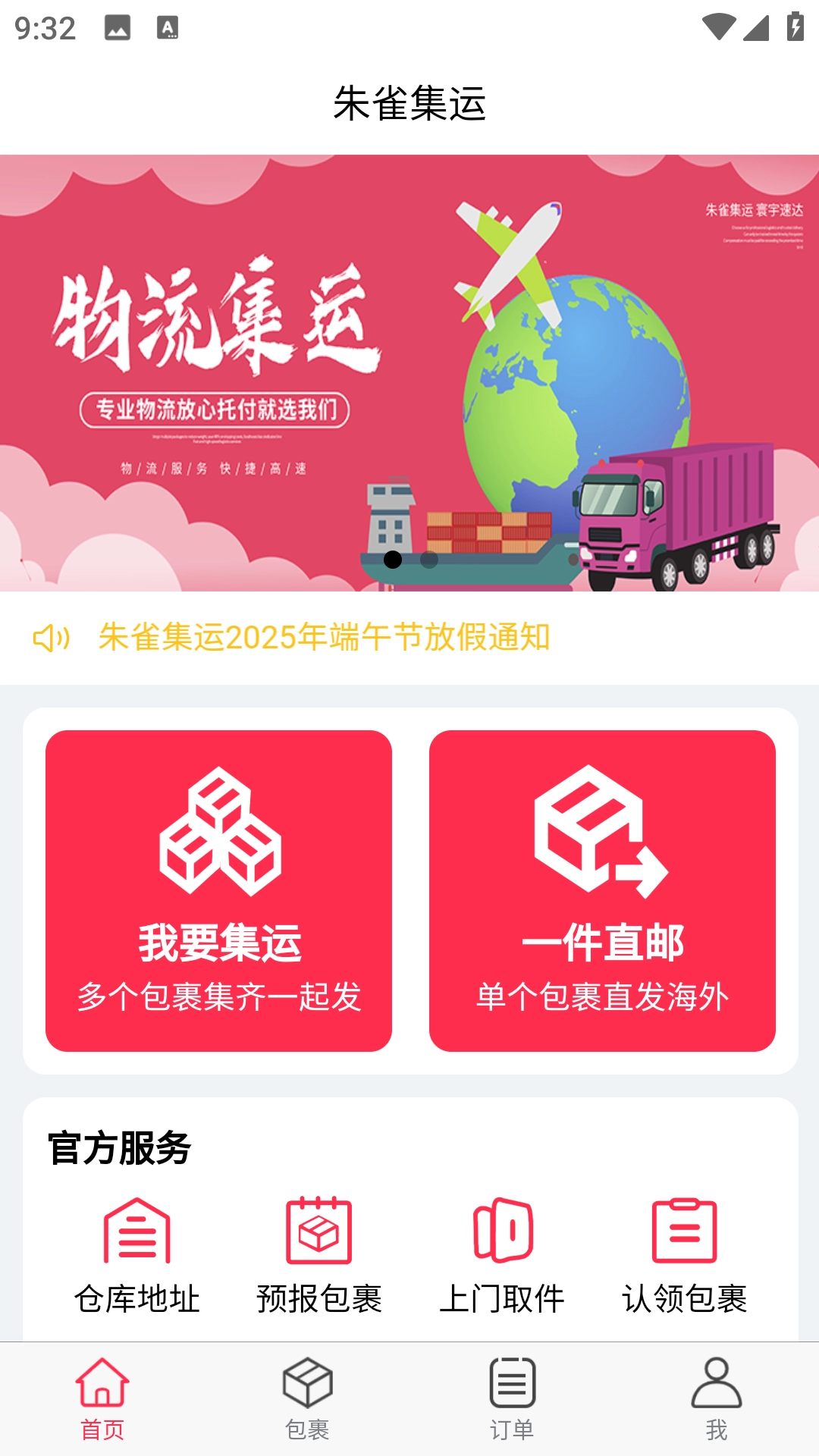Open 仓库地址 warehouse address
This screenshot has width=819, height=1456.
coord(137,1254)
